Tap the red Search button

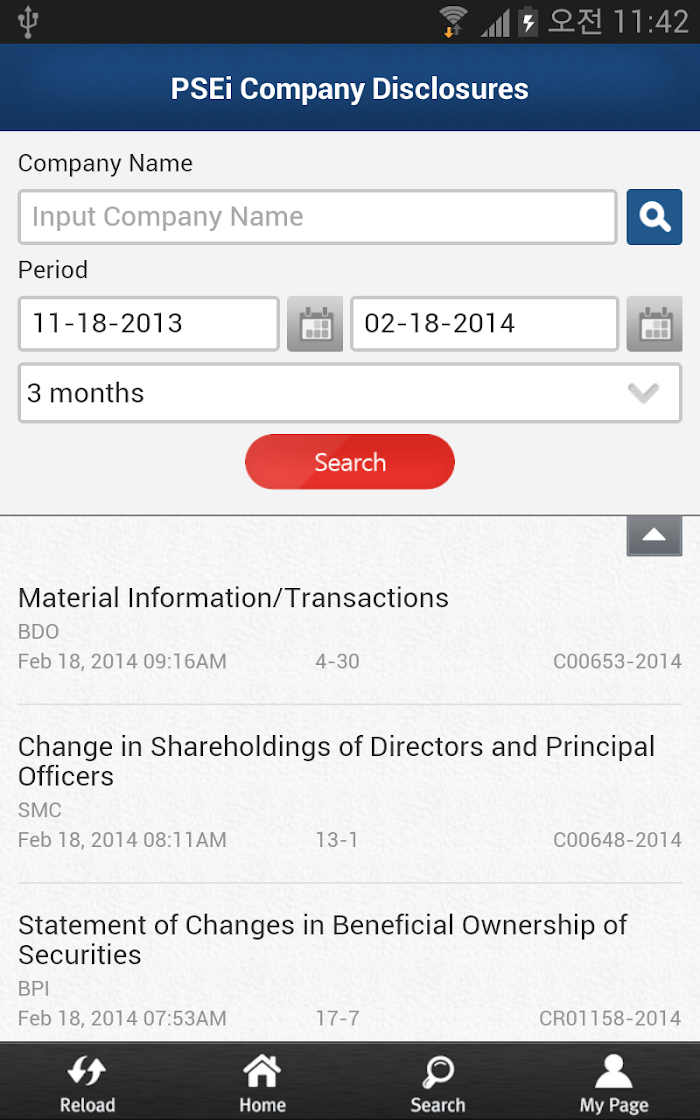pyautogui.click(x=350, y=462)
